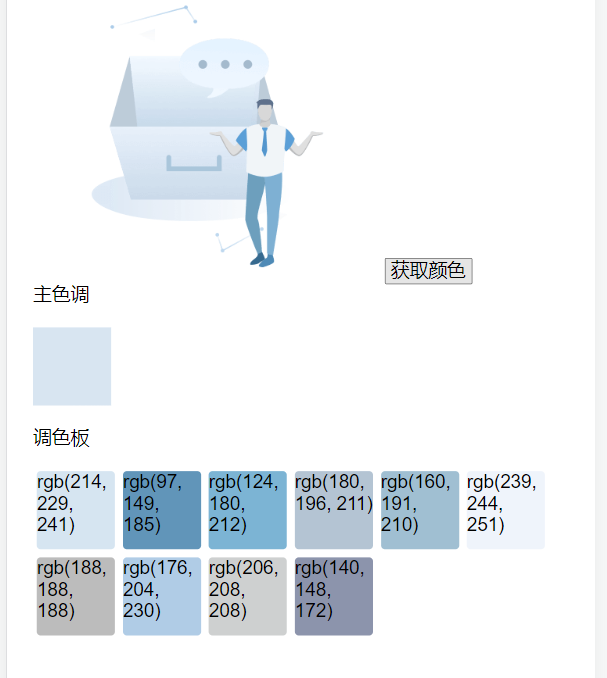Viewport: 607px width, 678px height.
Task: Tap the 获取颜色 button
Action: pos(428,271)
